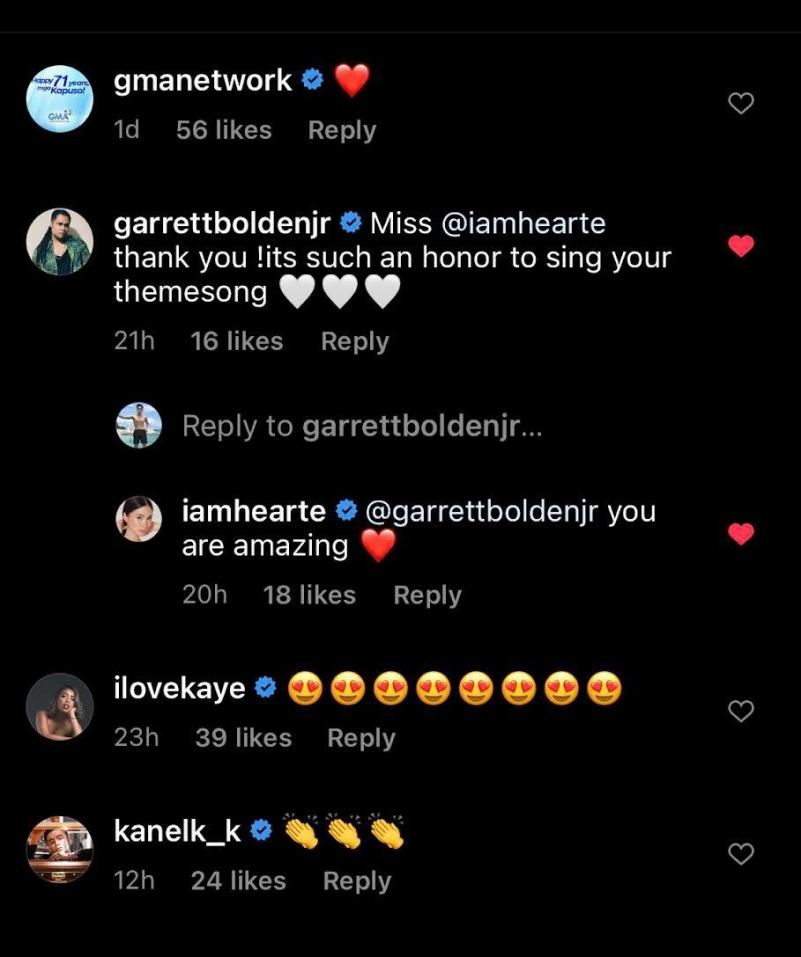Viewport: 801px width, 957px height.
Task: Like kanelk_k's clapping comment
Action: (740, 854)
